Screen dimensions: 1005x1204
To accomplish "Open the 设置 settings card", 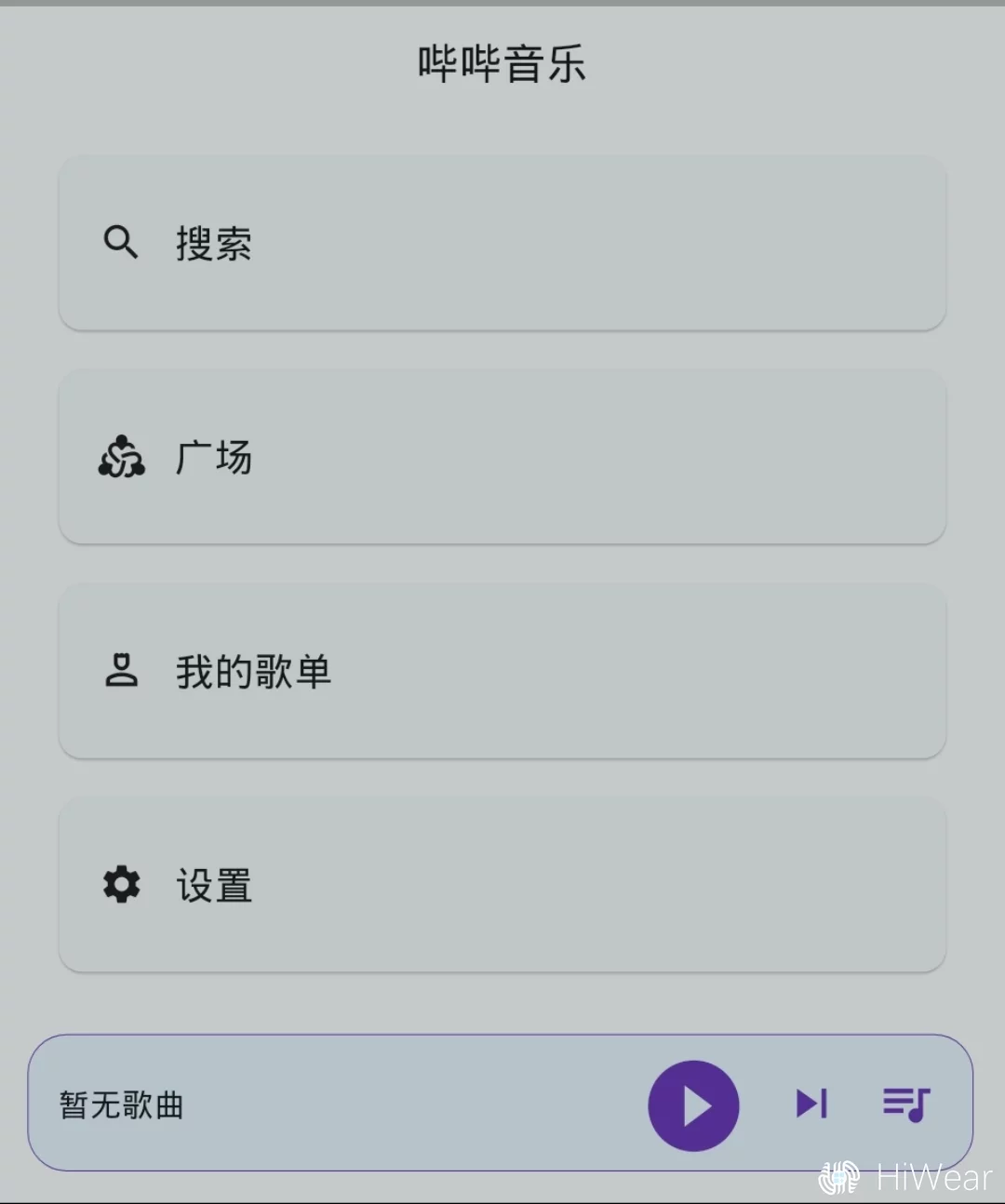I will coord(502,885).
